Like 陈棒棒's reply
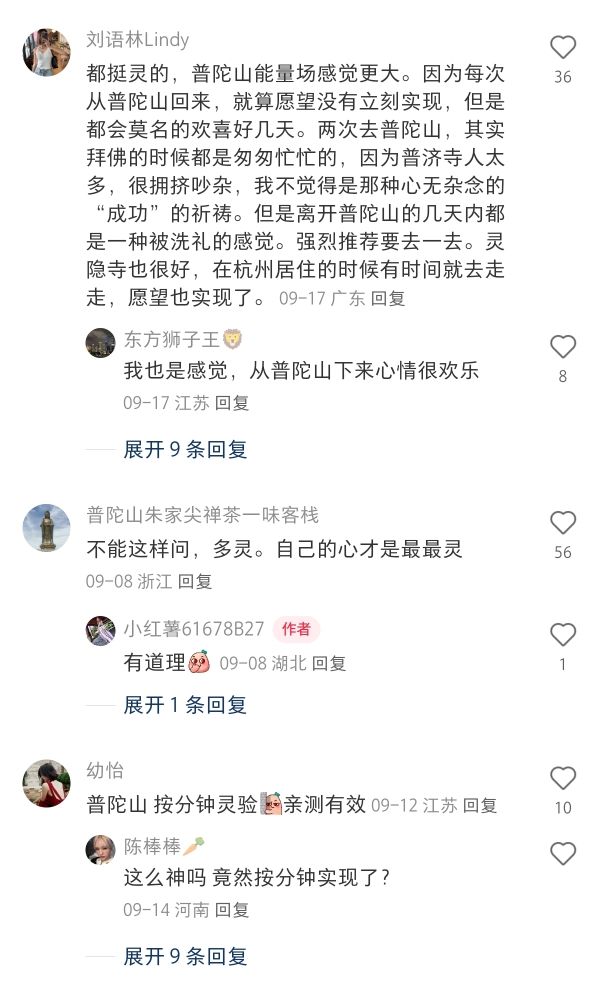This screenshot has width=600, height=1008. pos(563,854)
